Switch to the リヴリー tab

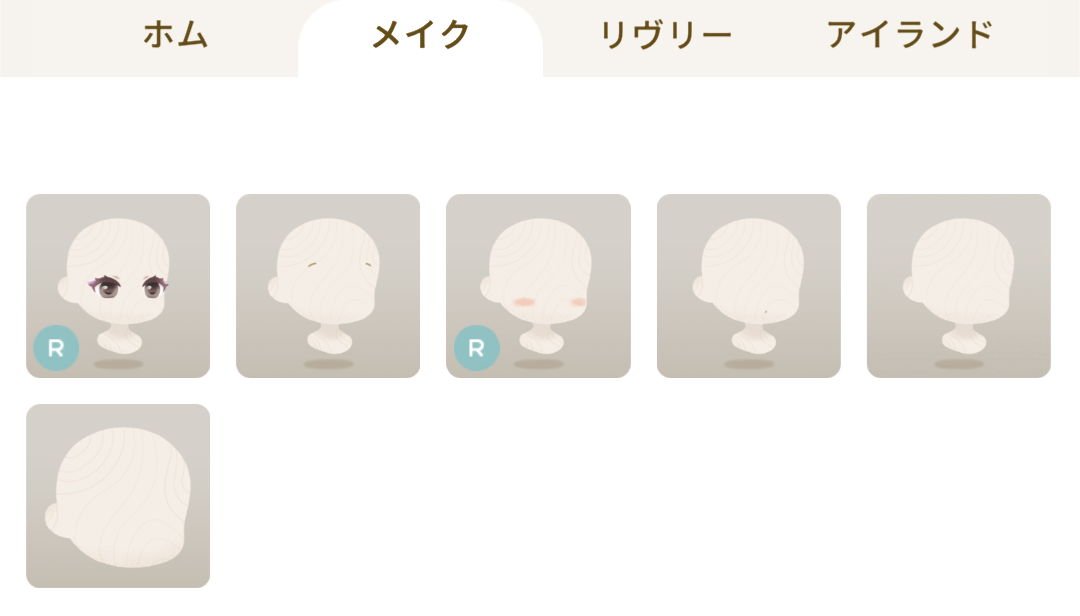[x=665, y=35]
